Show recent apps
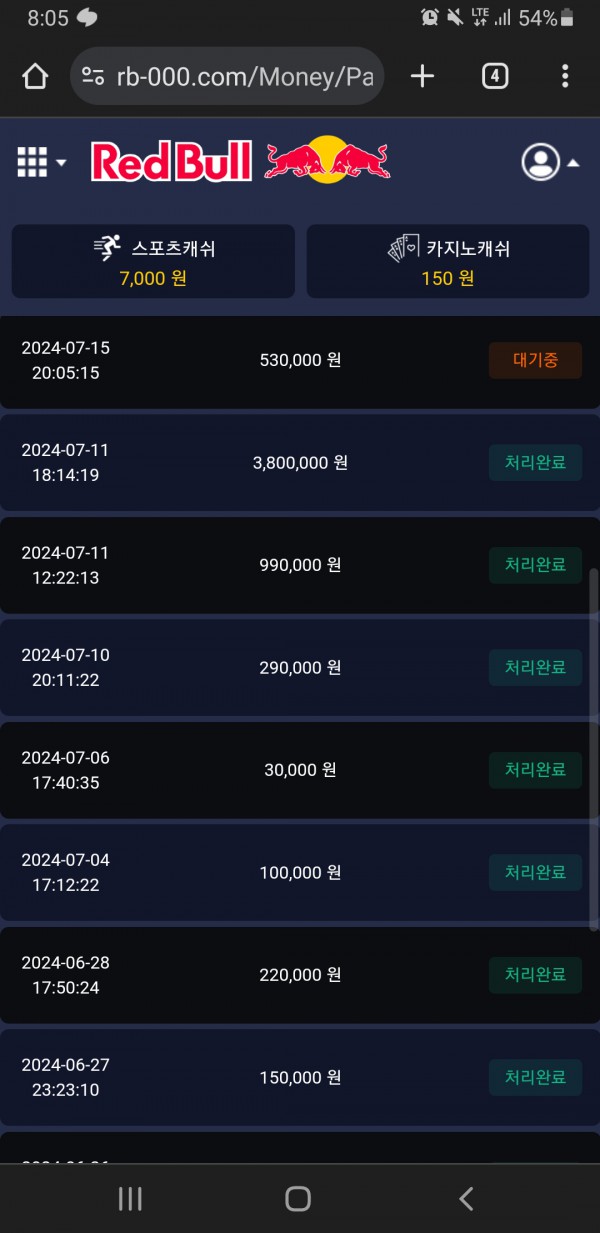Screen dimensions: 600x1233 pos(131,1198)
